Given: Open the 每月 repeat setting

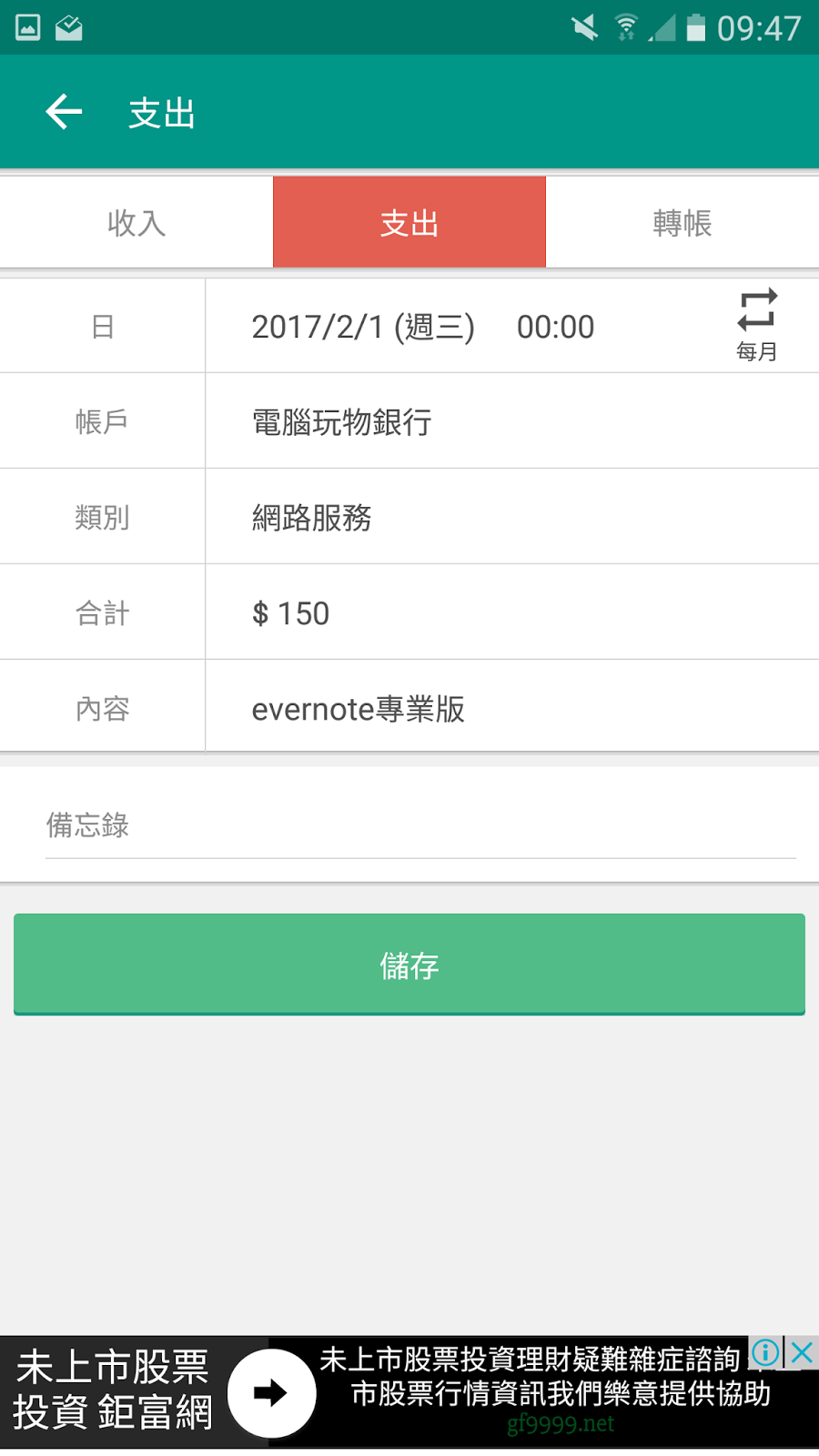Looking at the screenshot, I should [757, 325].
